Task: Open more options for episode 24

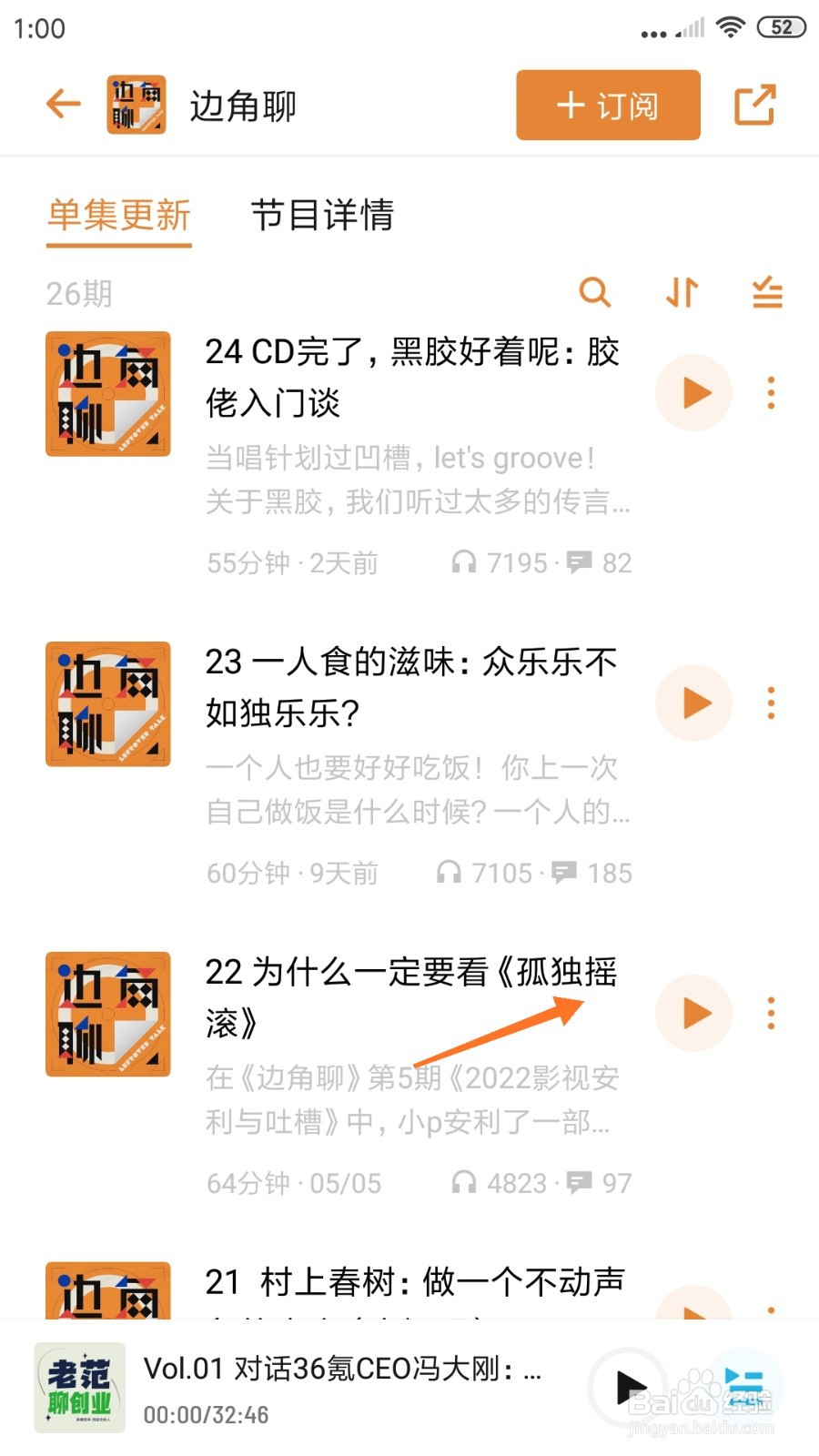Action: (x=771, y=393)
